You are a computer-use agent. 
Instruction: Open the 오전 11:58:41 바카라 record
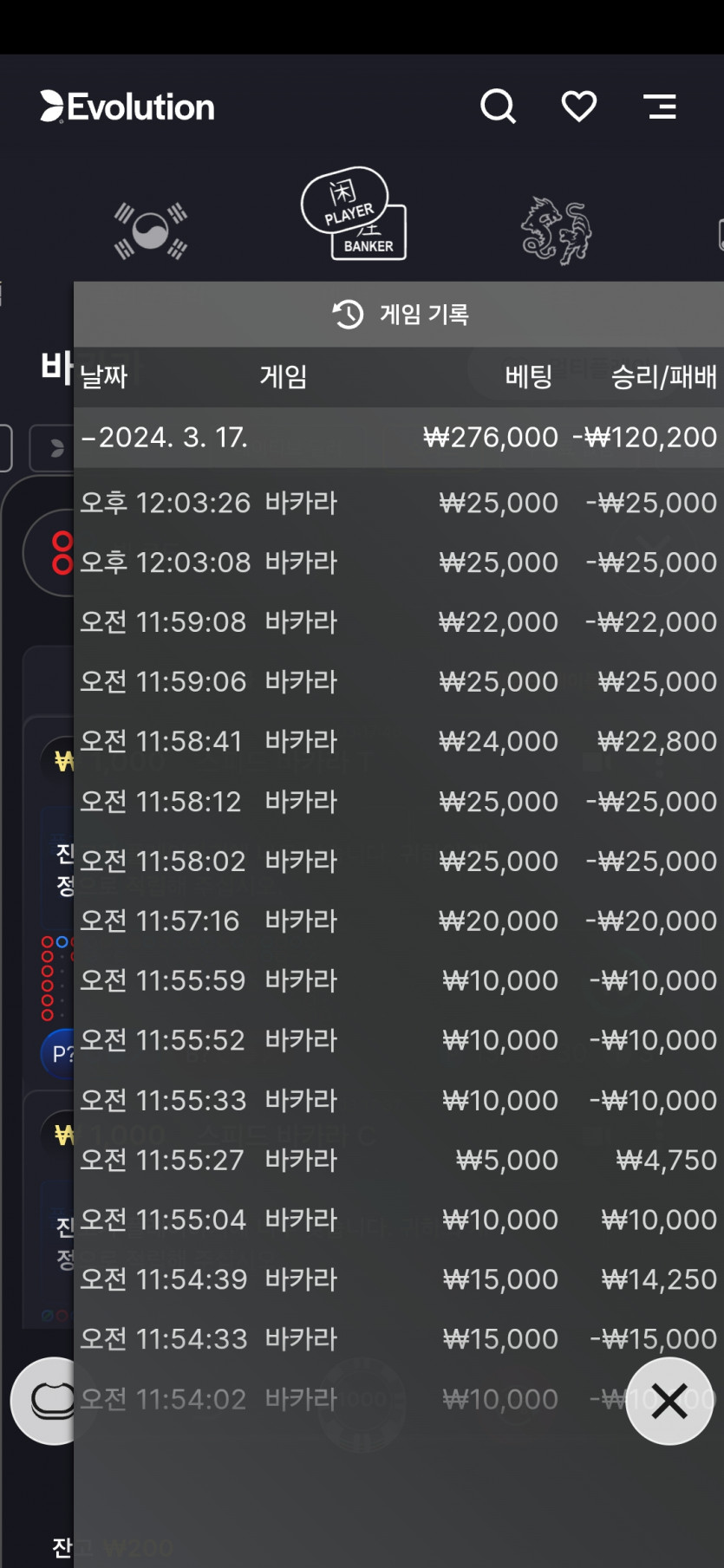pos(399,742)
